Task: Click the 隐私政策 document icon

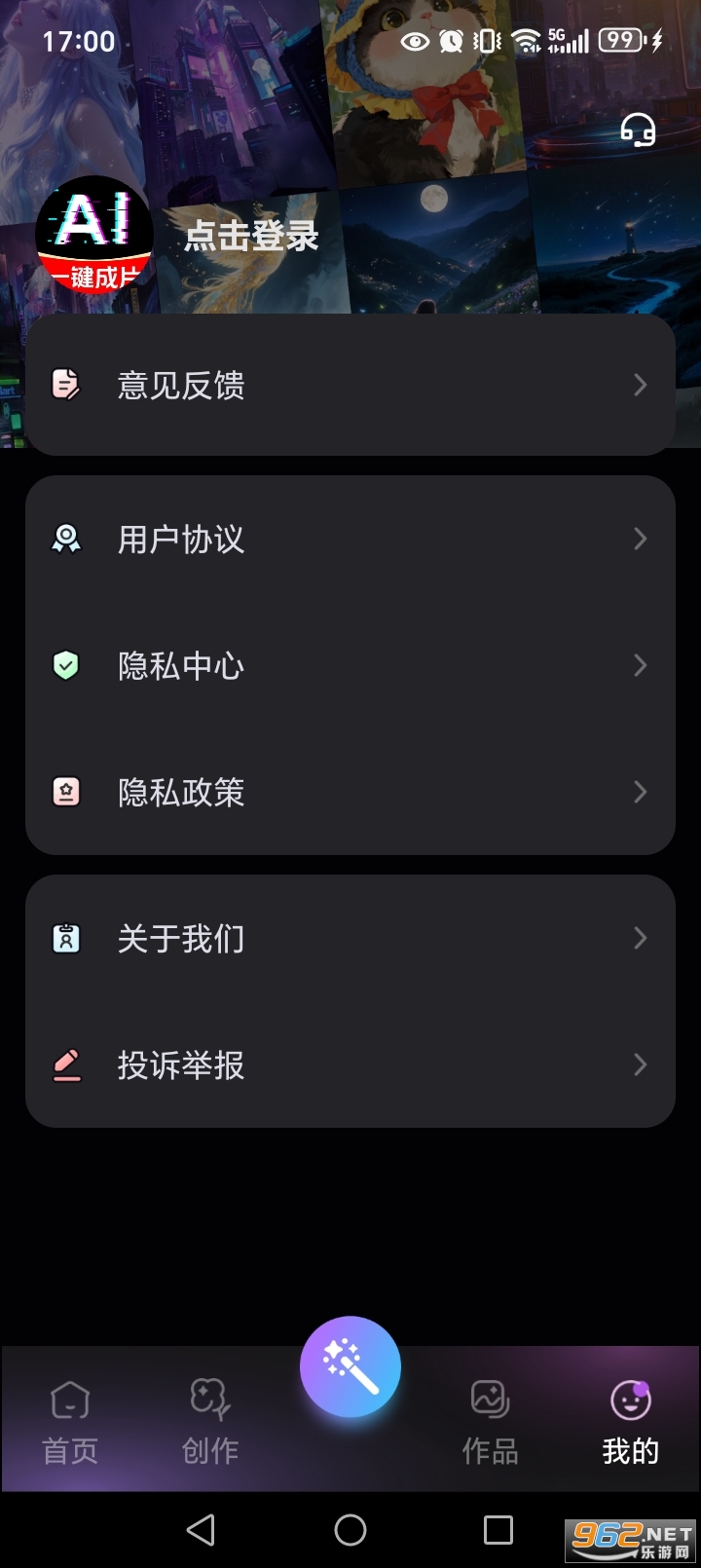Action: tap(65, 792)
